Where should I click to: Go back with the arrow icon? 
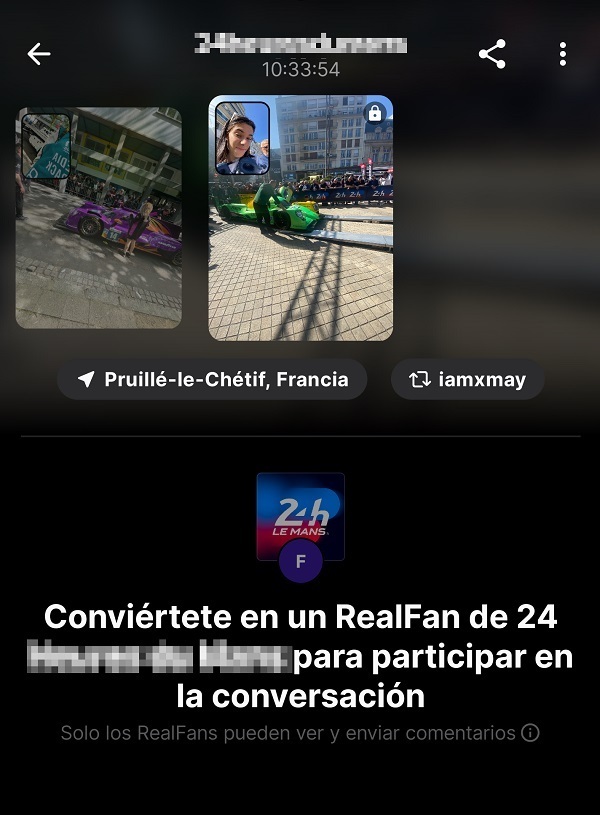[39, 54]
